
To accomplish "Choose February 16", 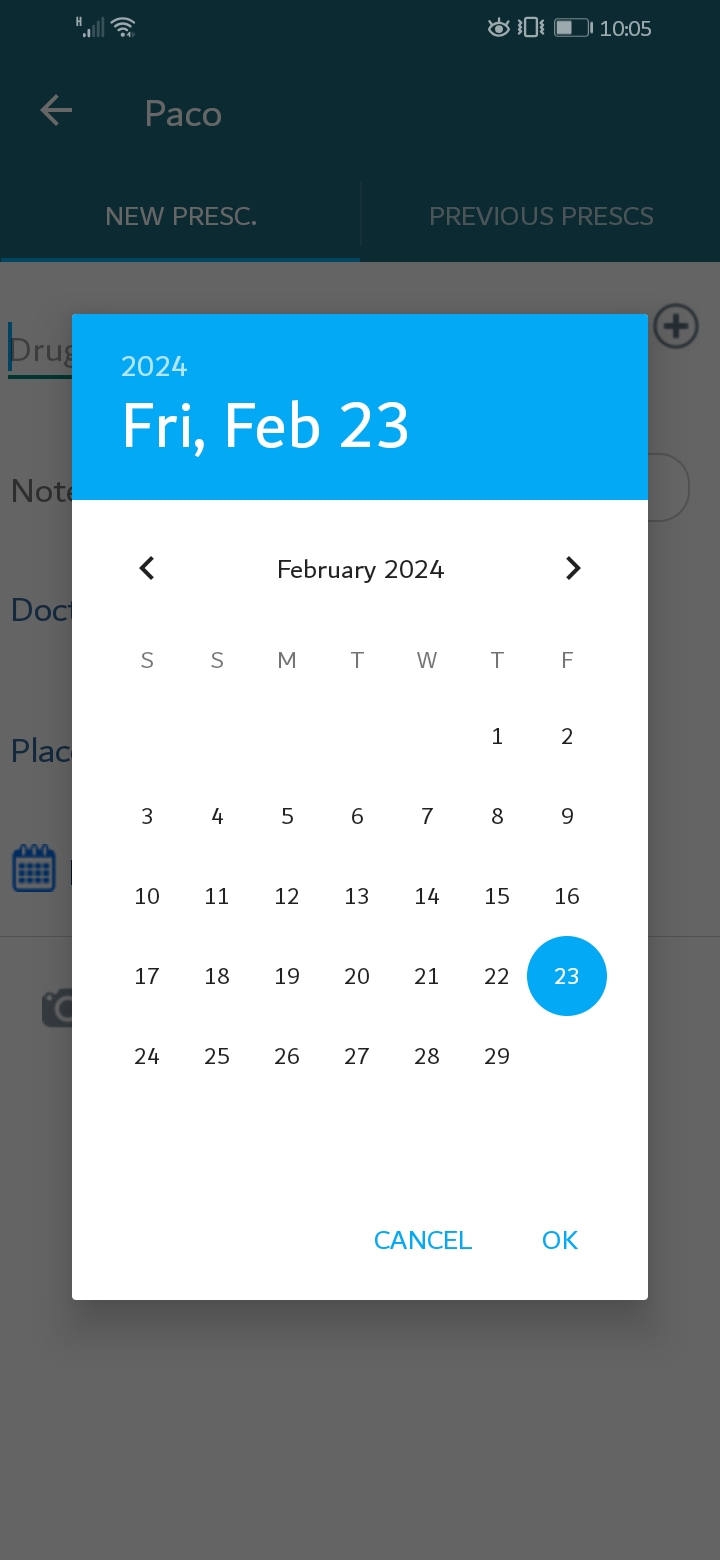I will point(567,897).
